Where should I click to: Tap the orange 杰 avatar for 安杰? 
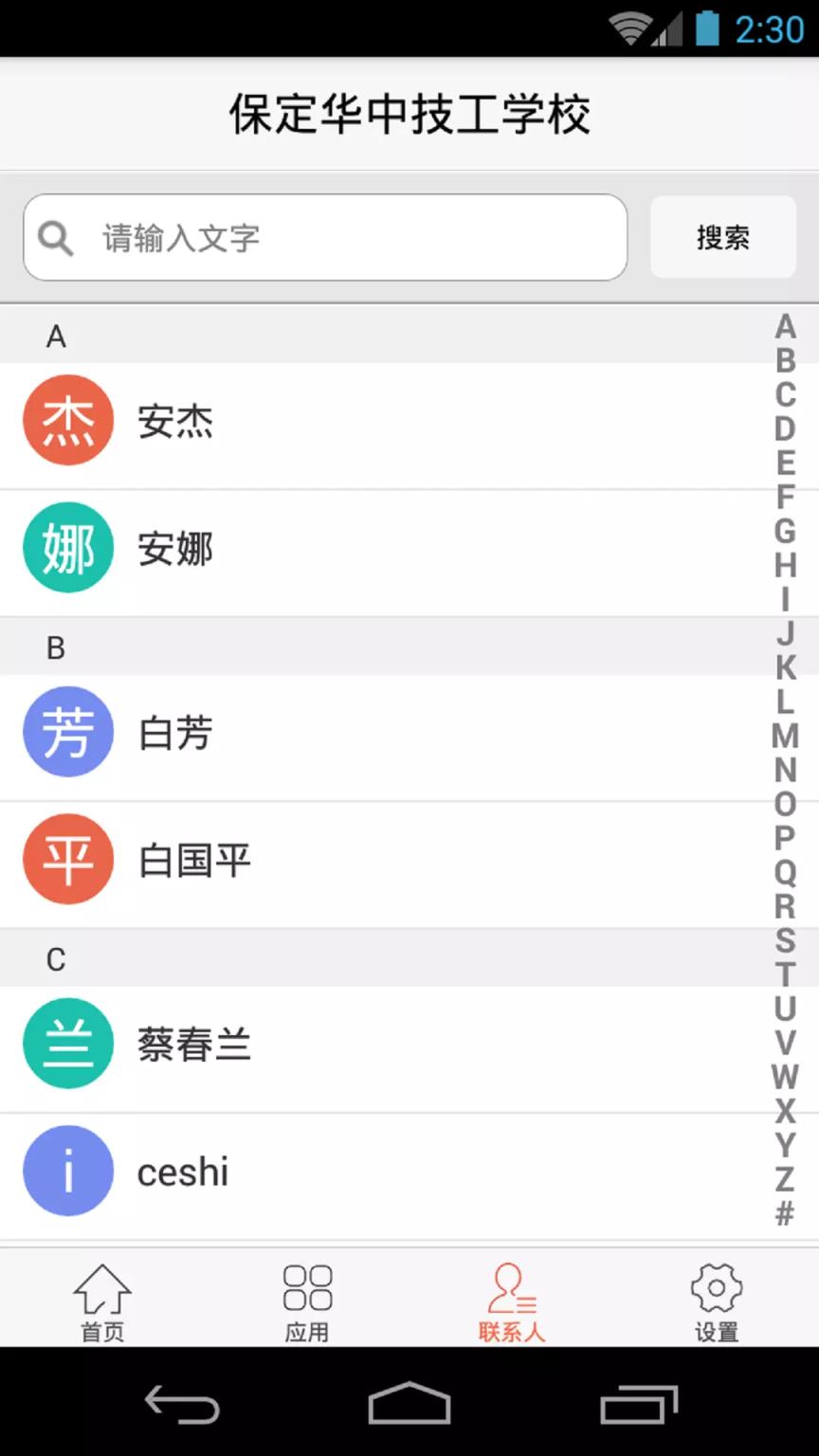click(x=68, y=420)
